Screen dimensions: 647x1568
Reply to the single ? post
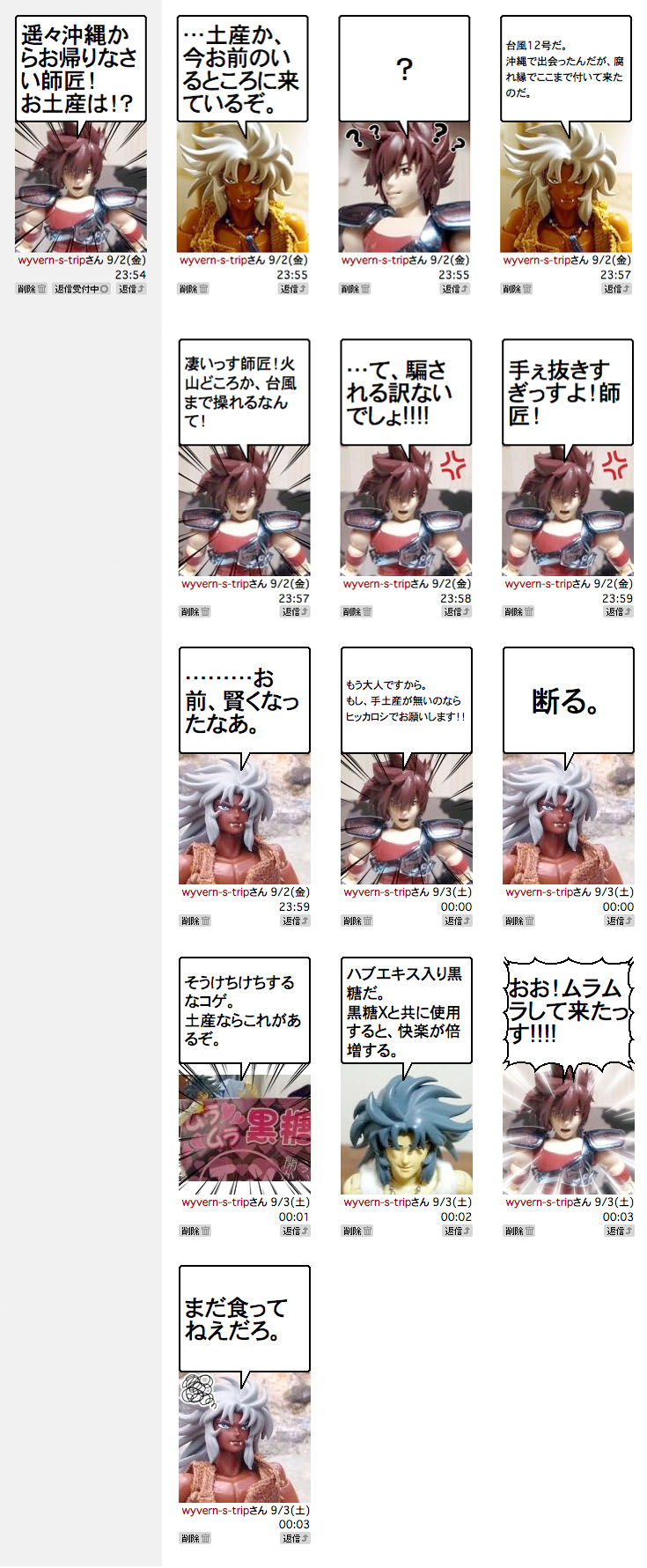click(x=455, y=289)
